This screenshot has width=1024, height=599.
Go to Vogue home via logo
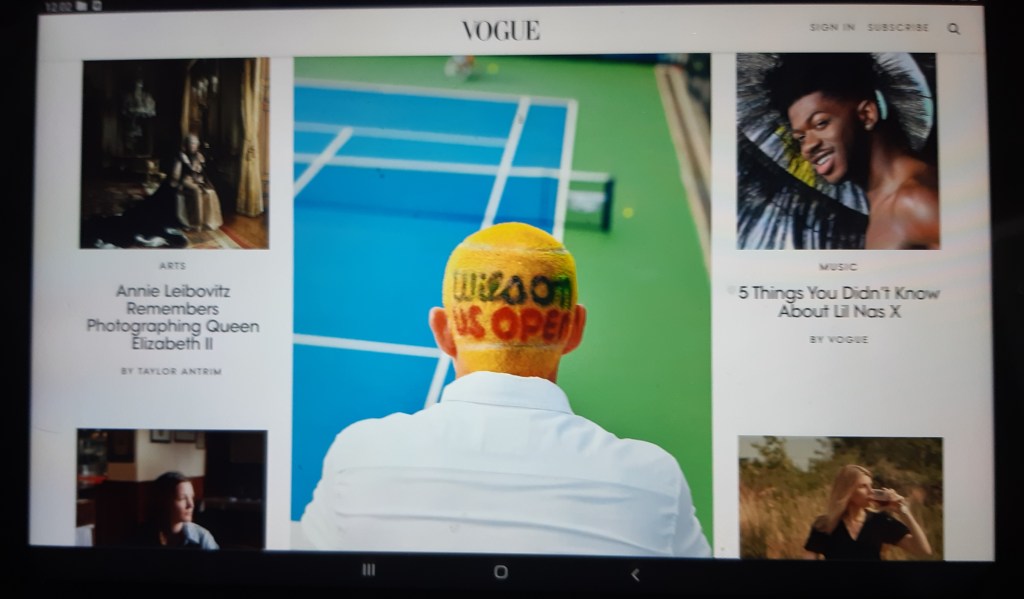(x=500, y=30)
